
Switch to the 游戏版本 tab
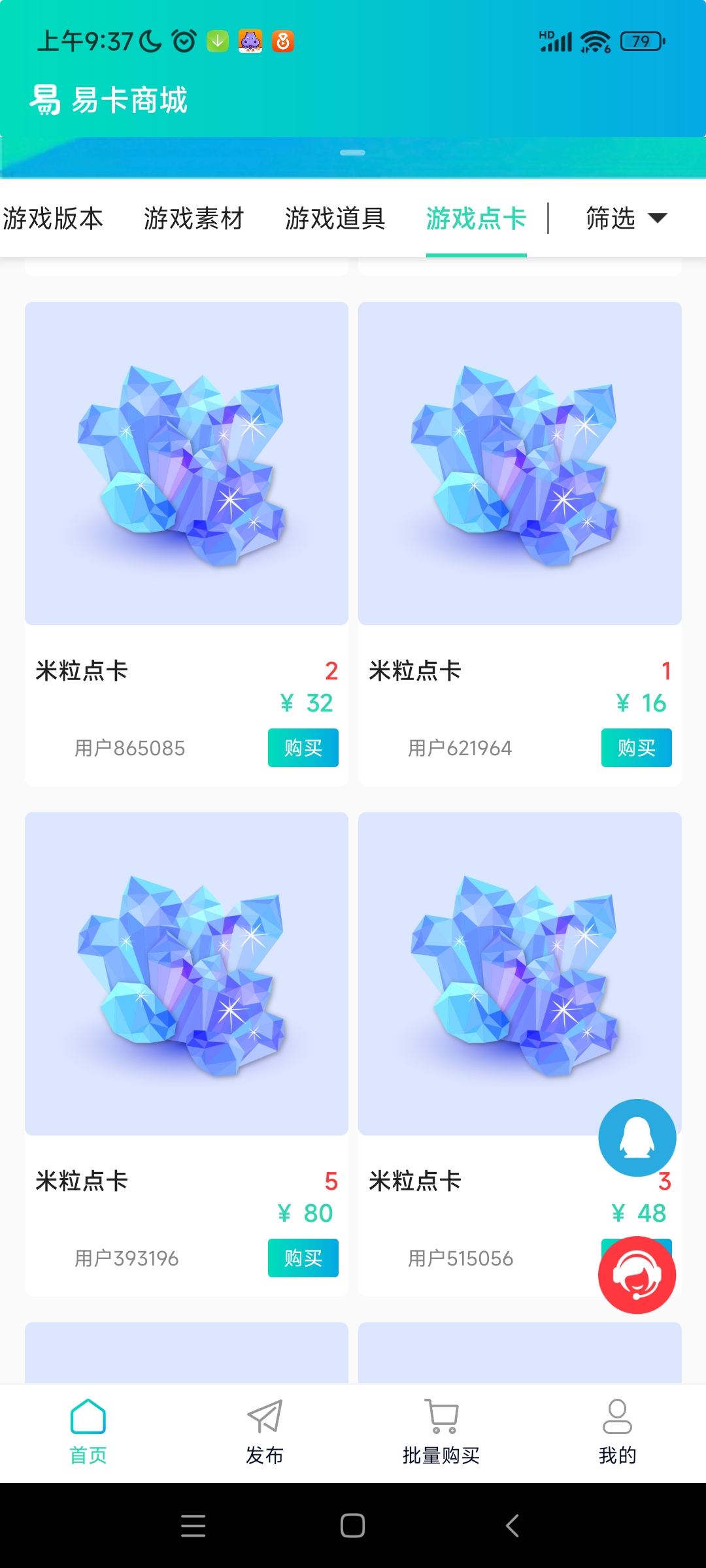point(53,219)
